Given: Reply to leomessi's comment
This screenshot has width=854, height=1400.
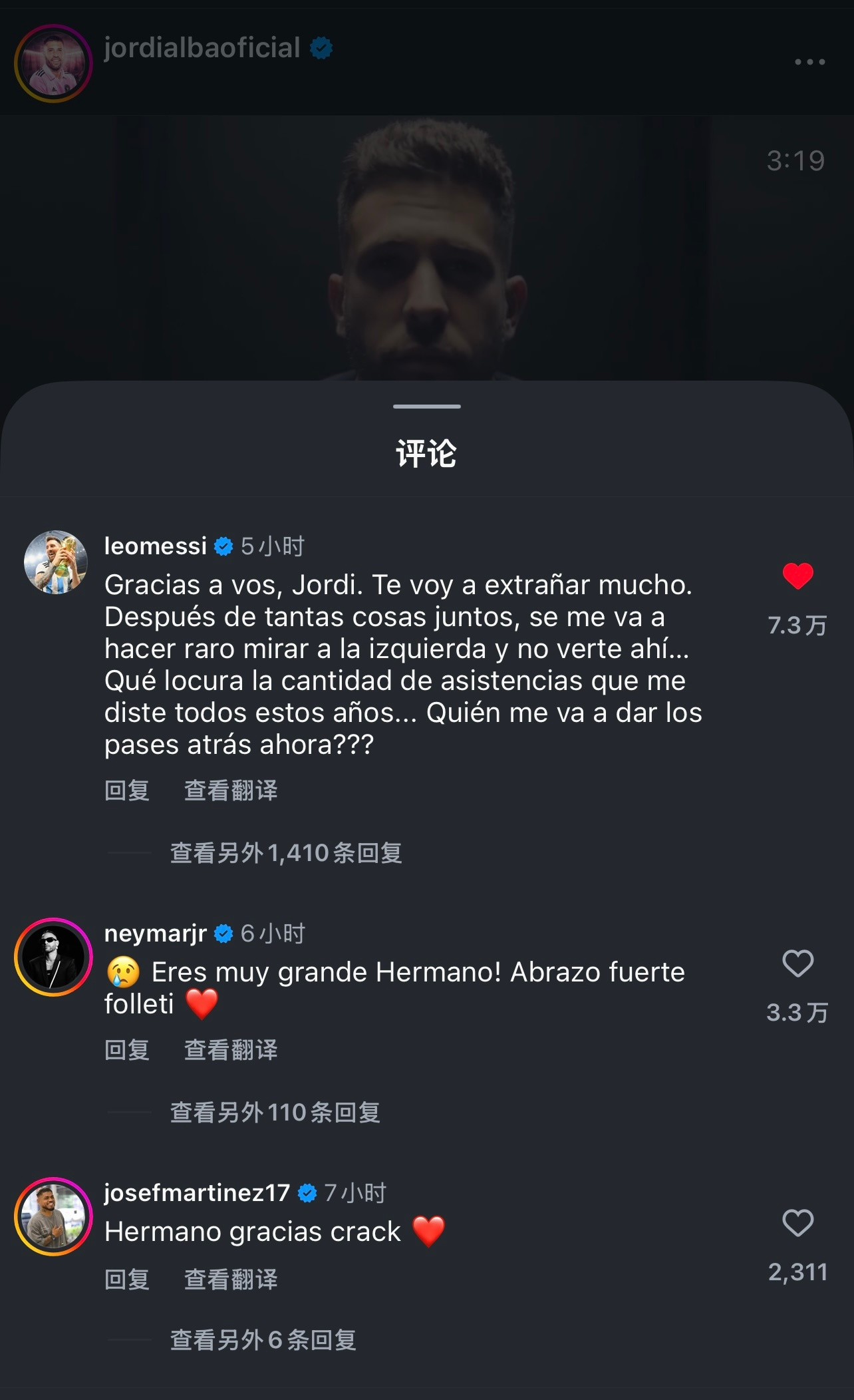Looking at the screenshot, I should (x=127, y=790).
